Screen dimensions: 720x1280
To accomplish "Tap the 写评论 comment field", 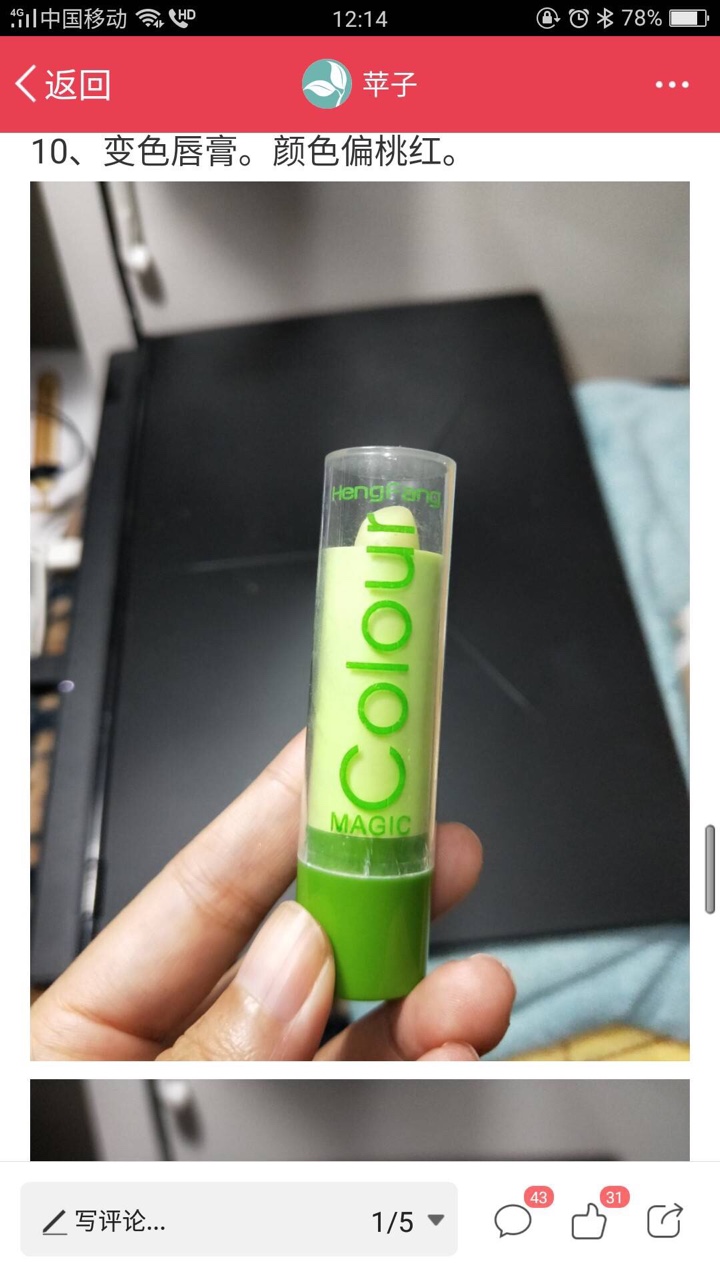I will click(x=190, y=1221).
